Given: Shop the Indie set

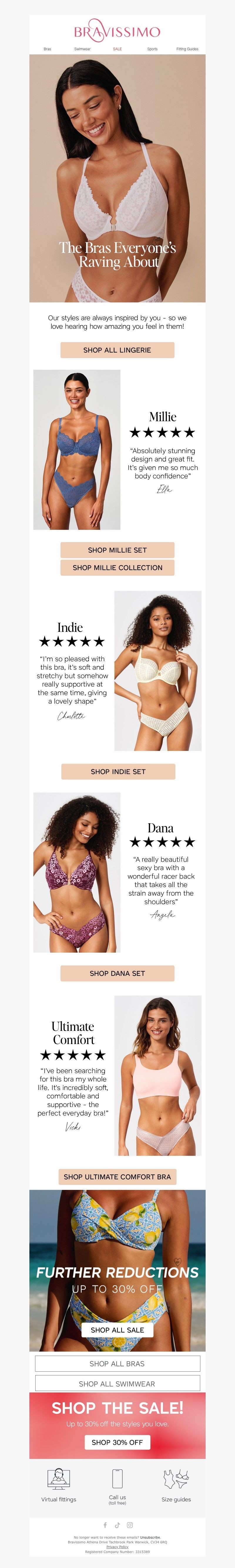Looking at the screenshot, I should tap(118, 771).
